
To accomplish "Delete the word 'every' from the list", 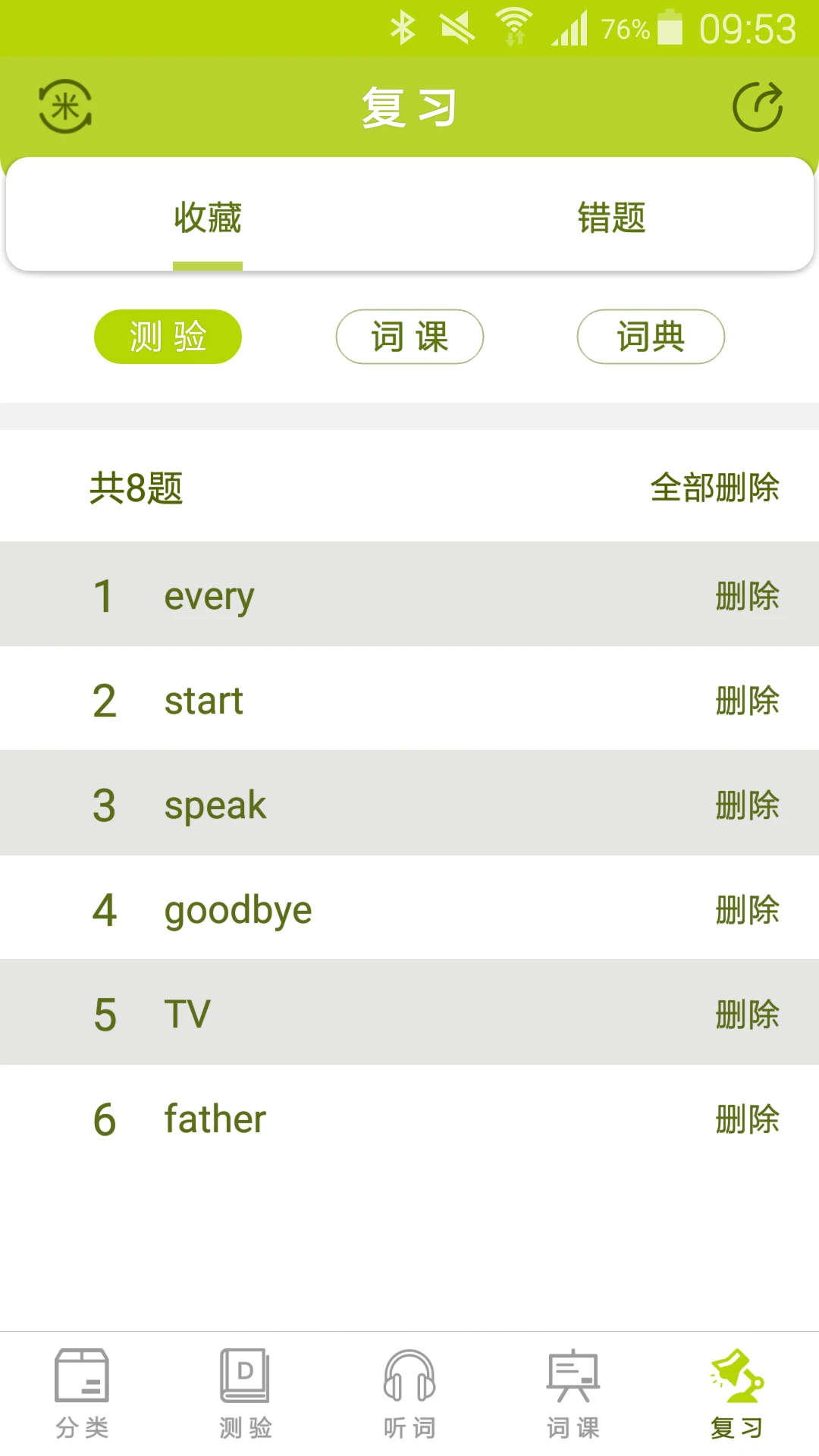I will pos(748,596).
